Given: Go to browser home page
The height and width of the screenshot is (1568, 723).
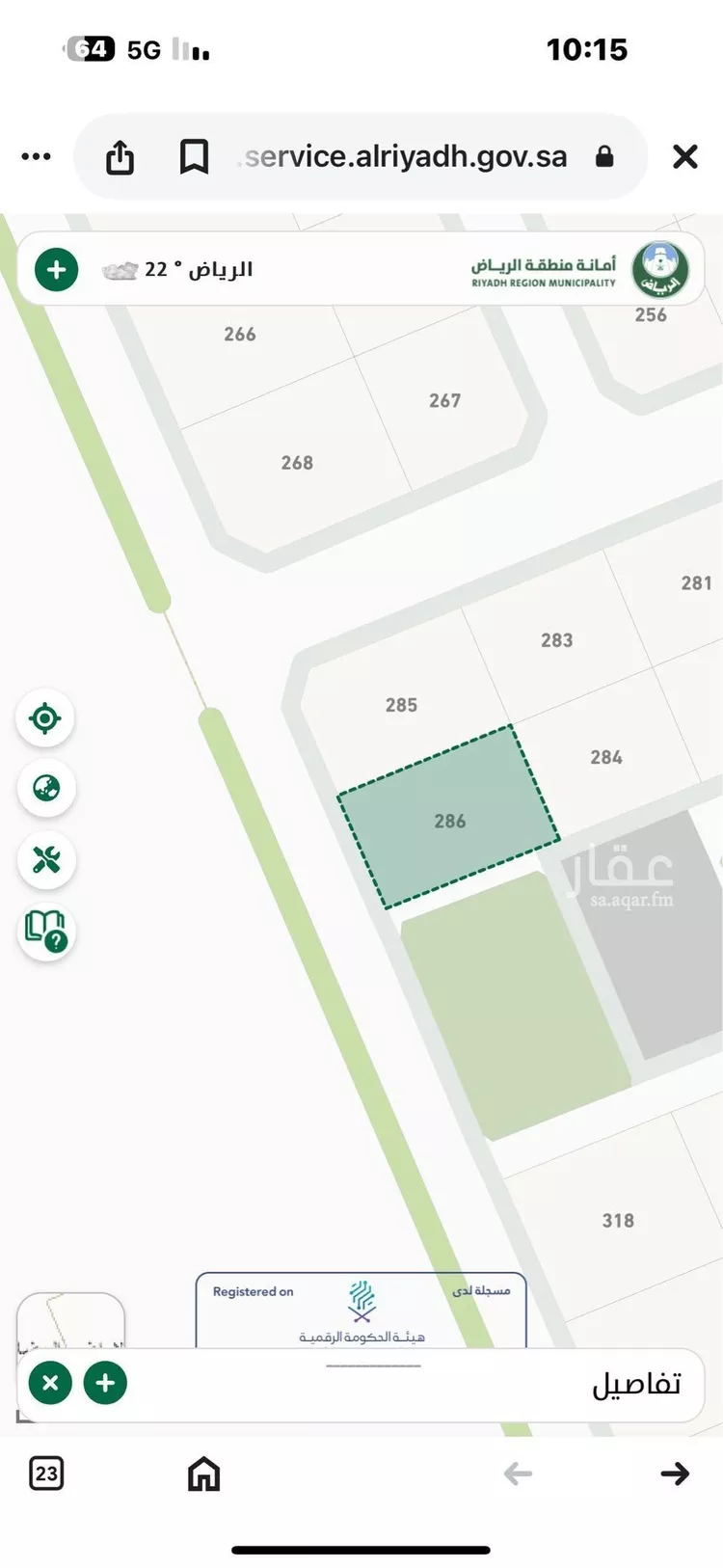Looking at the screenshot, I should [x=203, y=1473].
